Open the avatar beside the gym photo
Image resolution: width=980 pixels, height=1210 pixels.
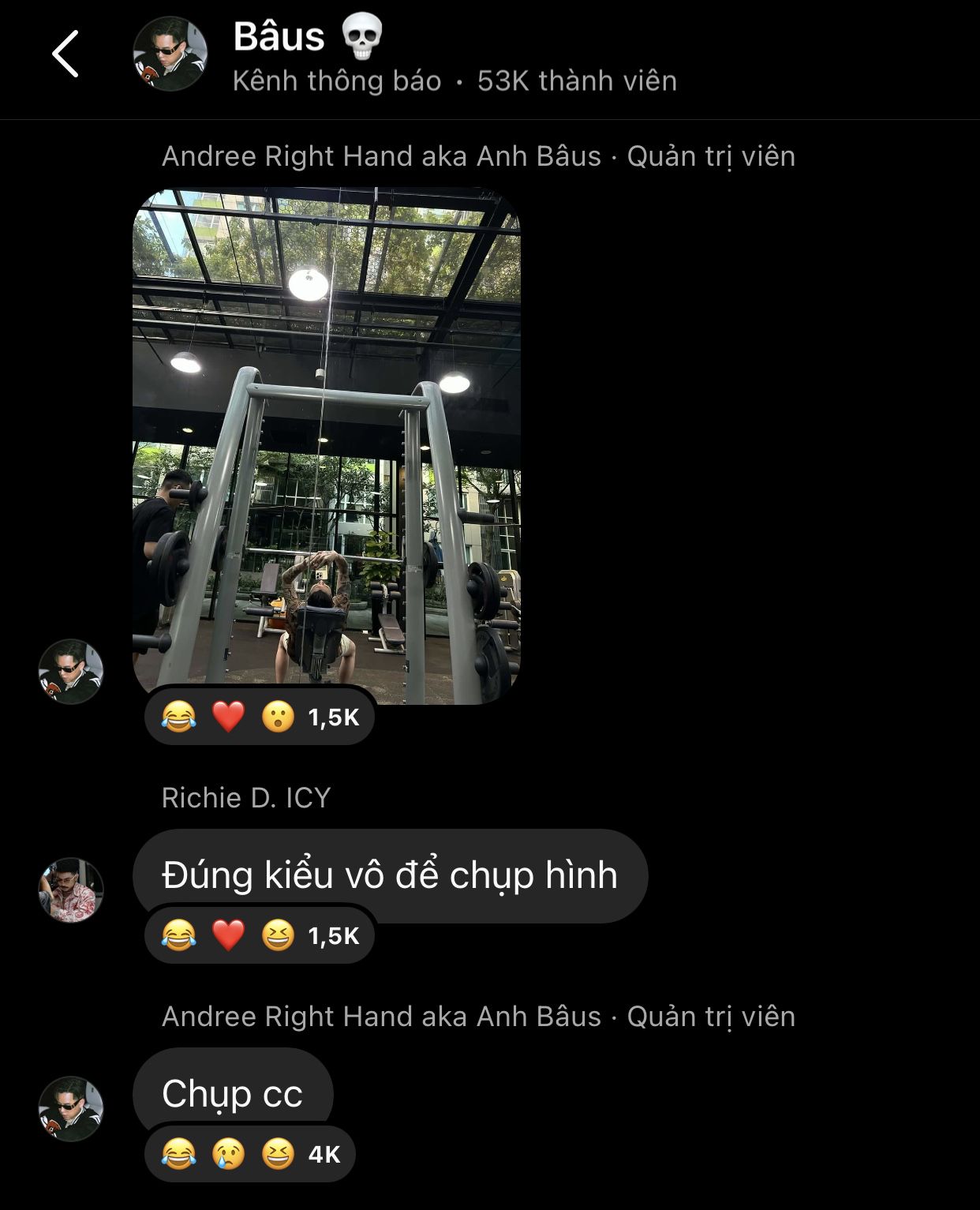tap(71, 672)
